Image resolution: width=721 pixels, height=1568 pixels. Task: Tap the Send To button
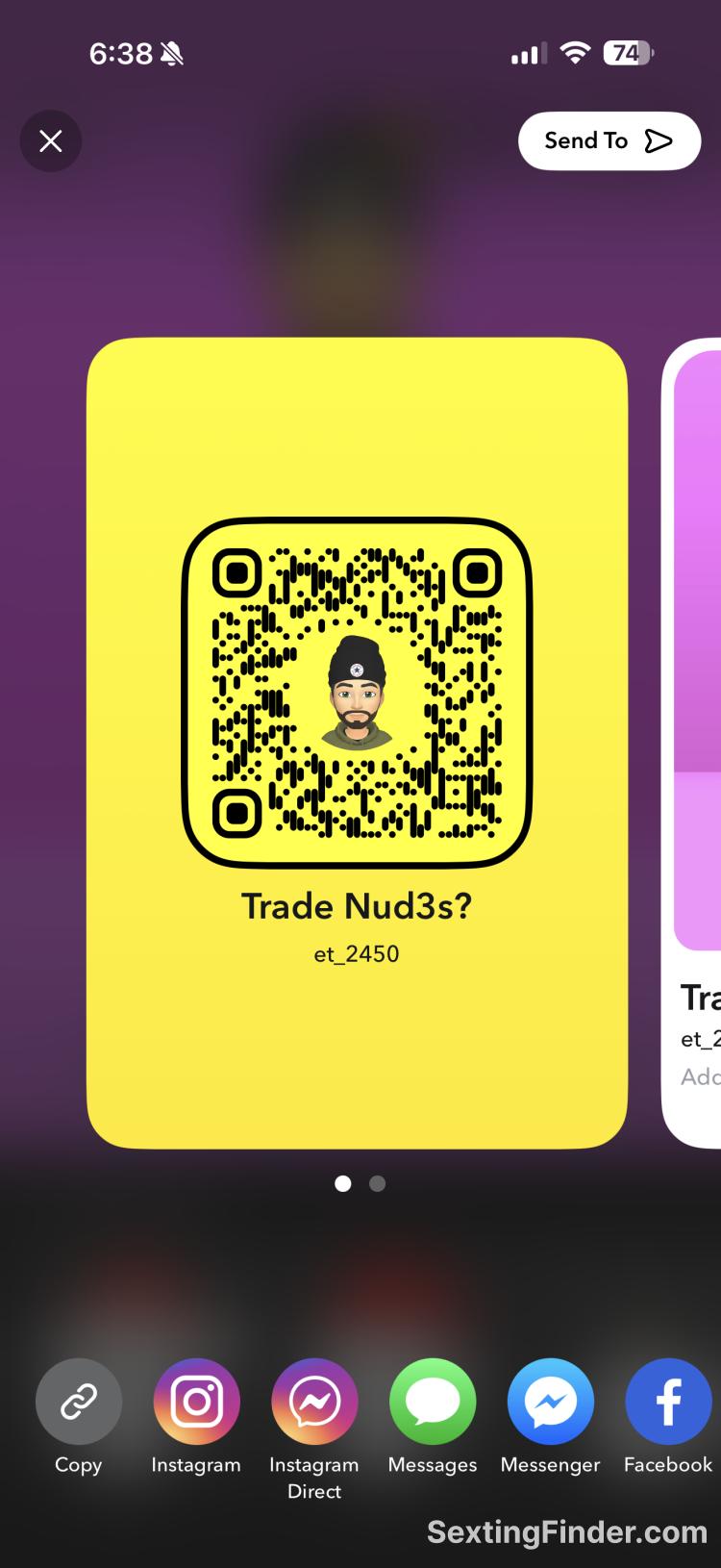[x=609, y=141]
